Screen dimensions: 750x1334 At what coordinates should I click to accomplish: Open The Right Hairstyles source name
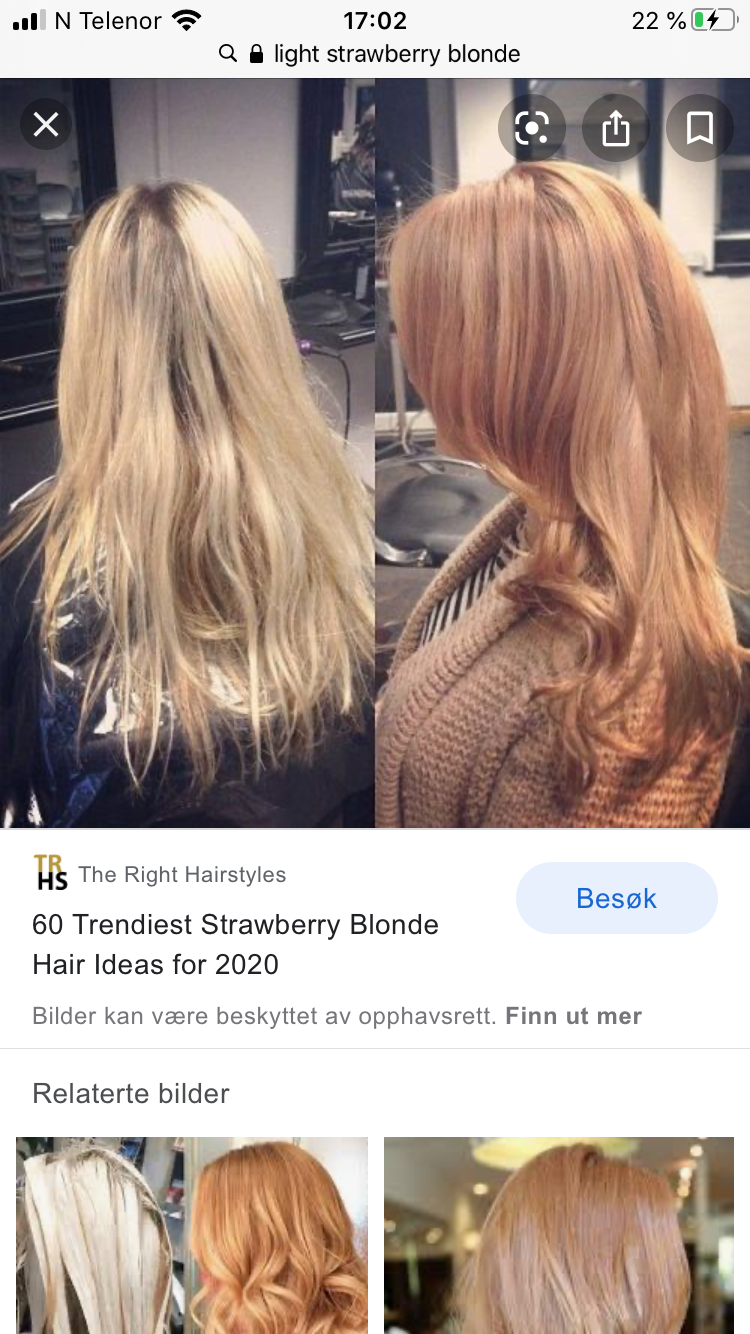[182, 875]
